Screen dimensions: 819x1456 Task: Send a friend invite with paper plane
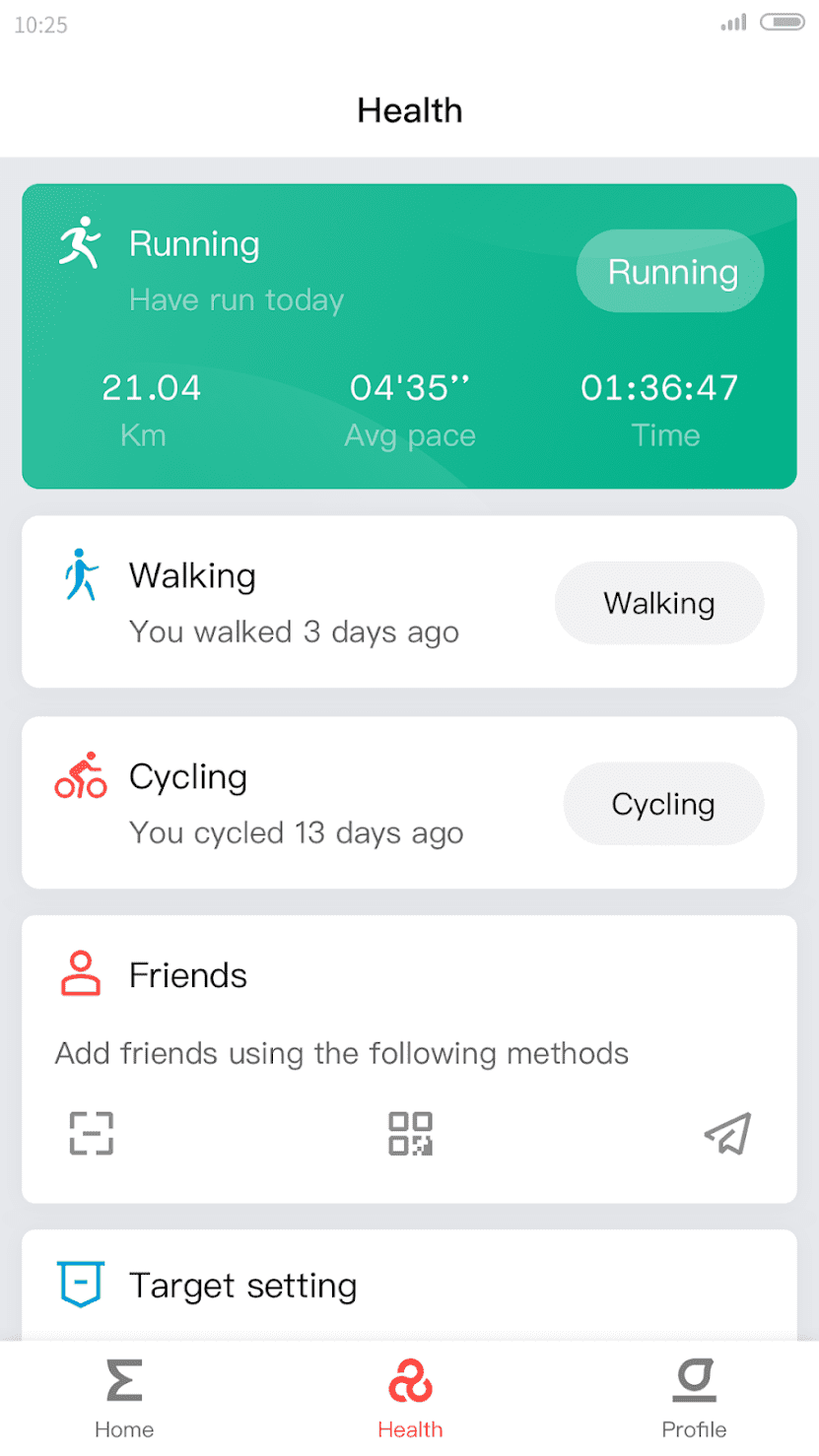coord(728,1133)
